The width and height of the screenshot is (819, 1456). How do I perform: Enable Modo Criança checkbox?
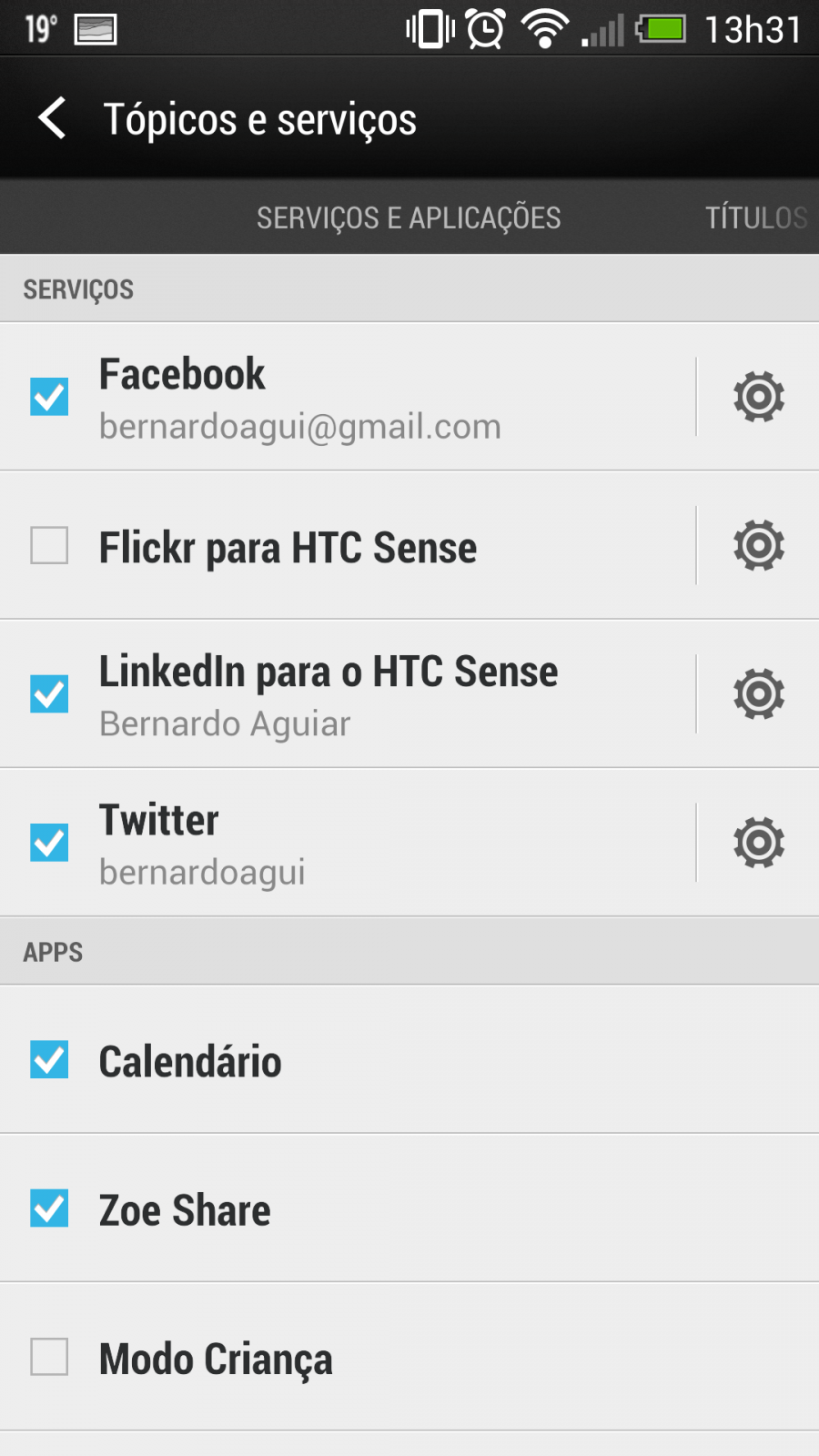(x=49, y=1357)
